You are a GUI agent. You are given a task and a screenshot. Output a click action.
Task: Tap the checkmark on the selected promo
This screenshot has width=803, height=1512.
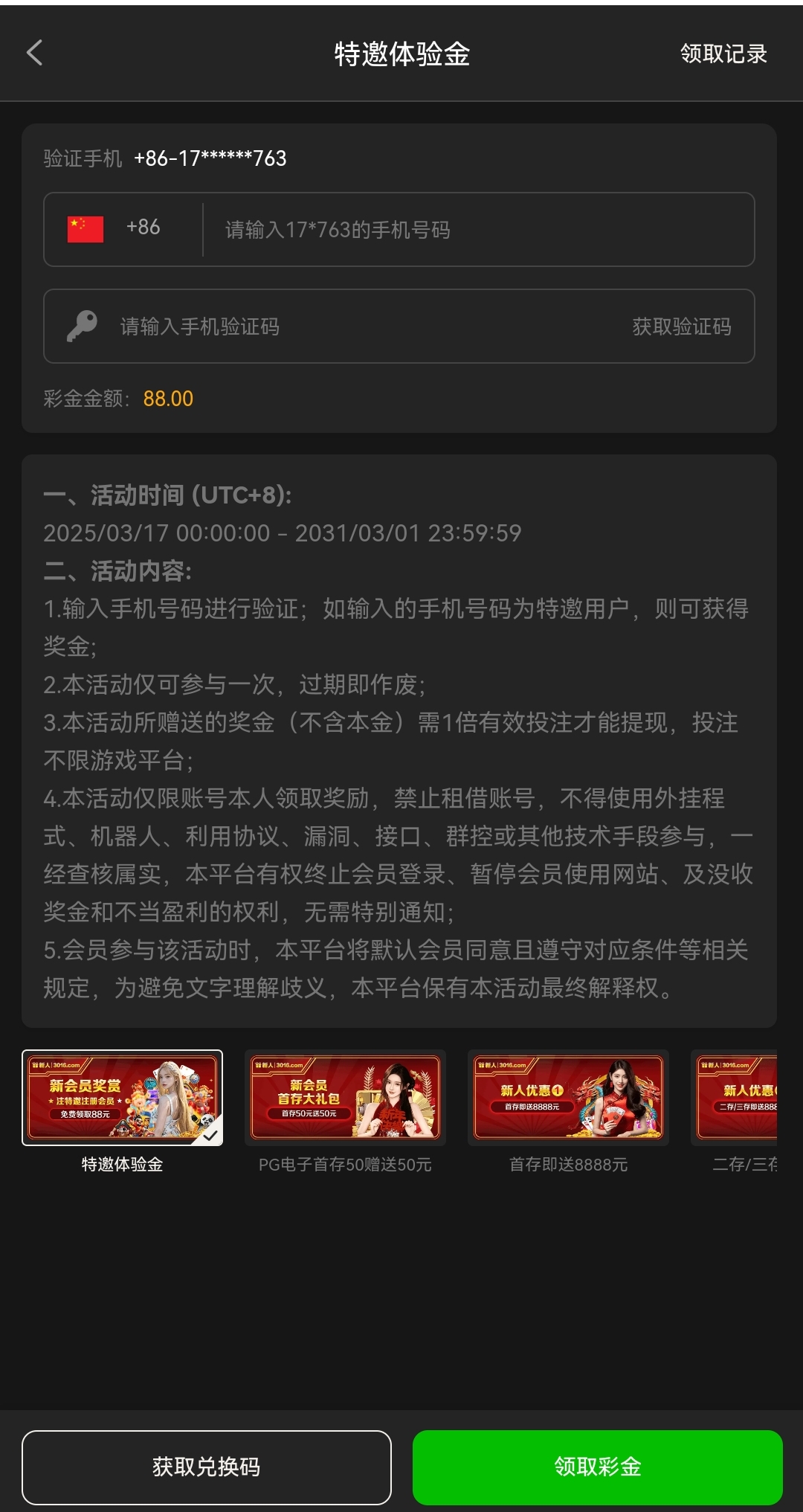[210, 1134]
